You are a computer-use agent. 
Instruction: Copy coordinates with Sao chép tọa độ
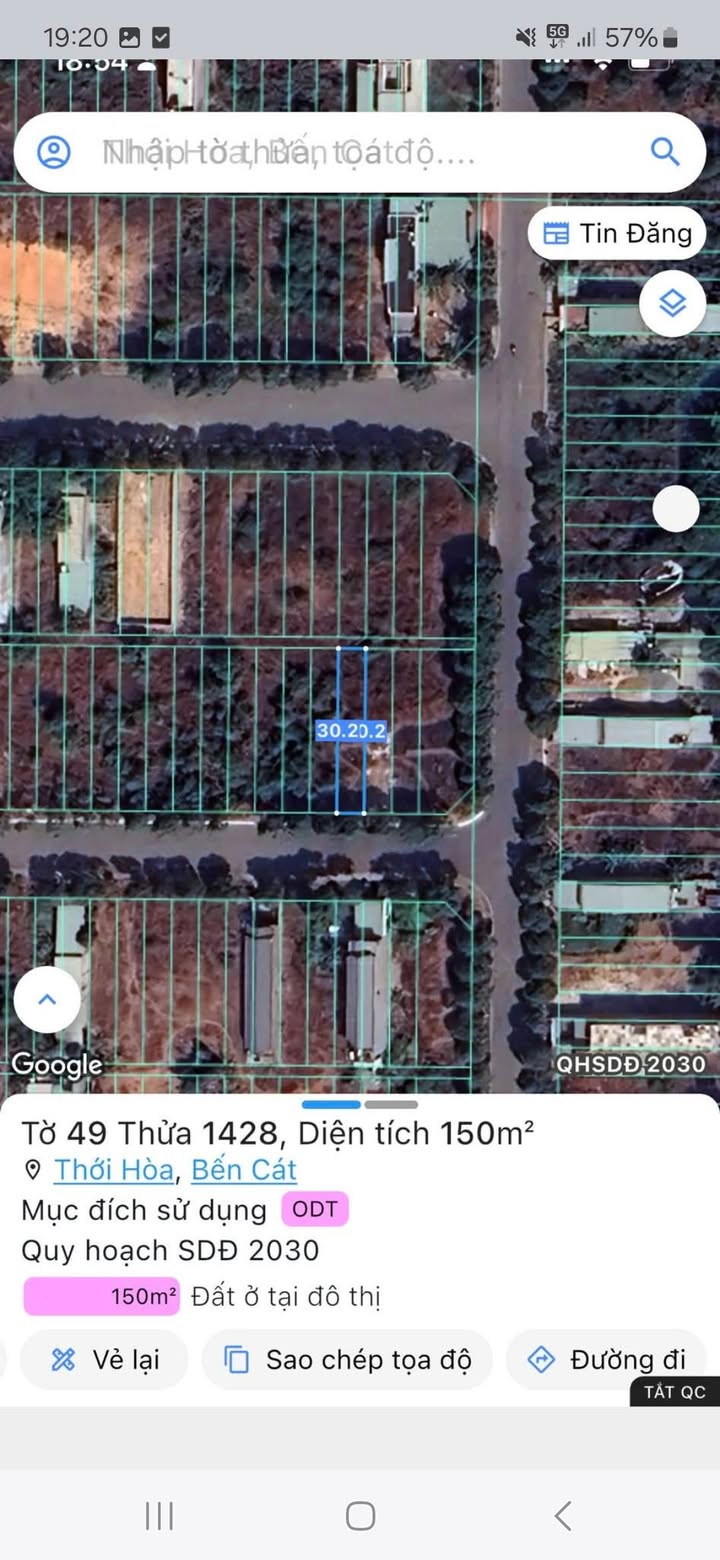(347, 1359)
